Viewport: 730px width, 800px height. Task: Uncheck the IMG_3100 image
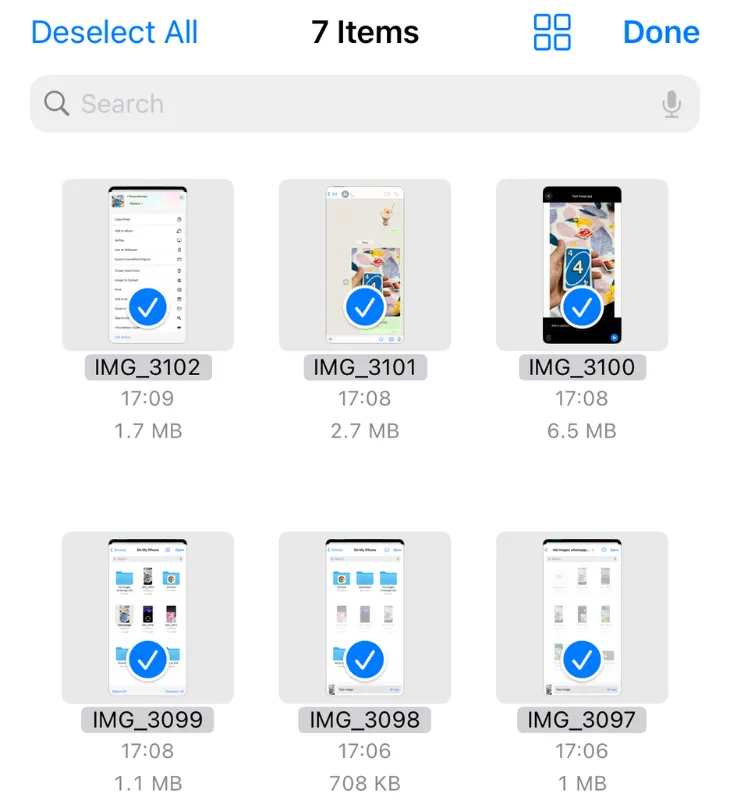582,265
